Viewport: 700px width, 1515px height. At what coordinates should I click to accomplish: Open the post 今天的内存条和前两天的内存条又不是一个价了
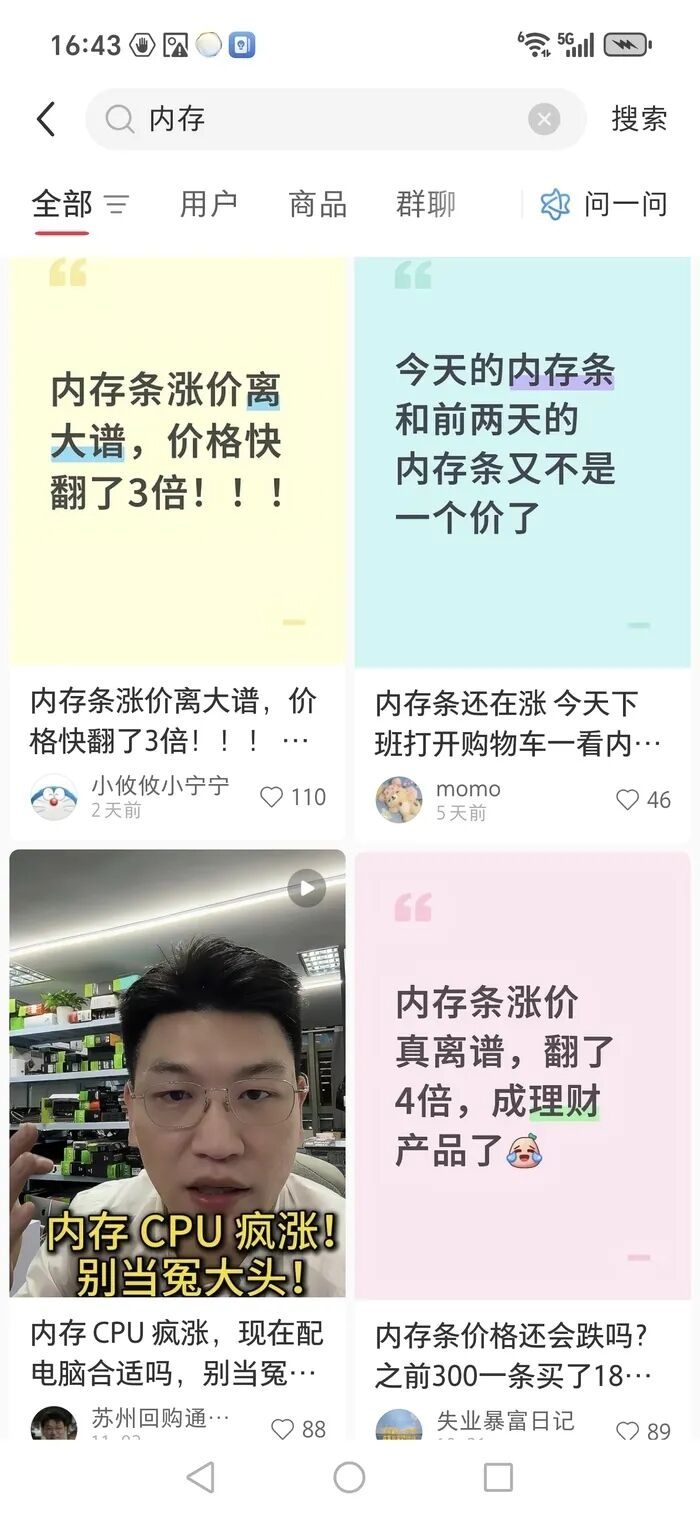(522, 460)
